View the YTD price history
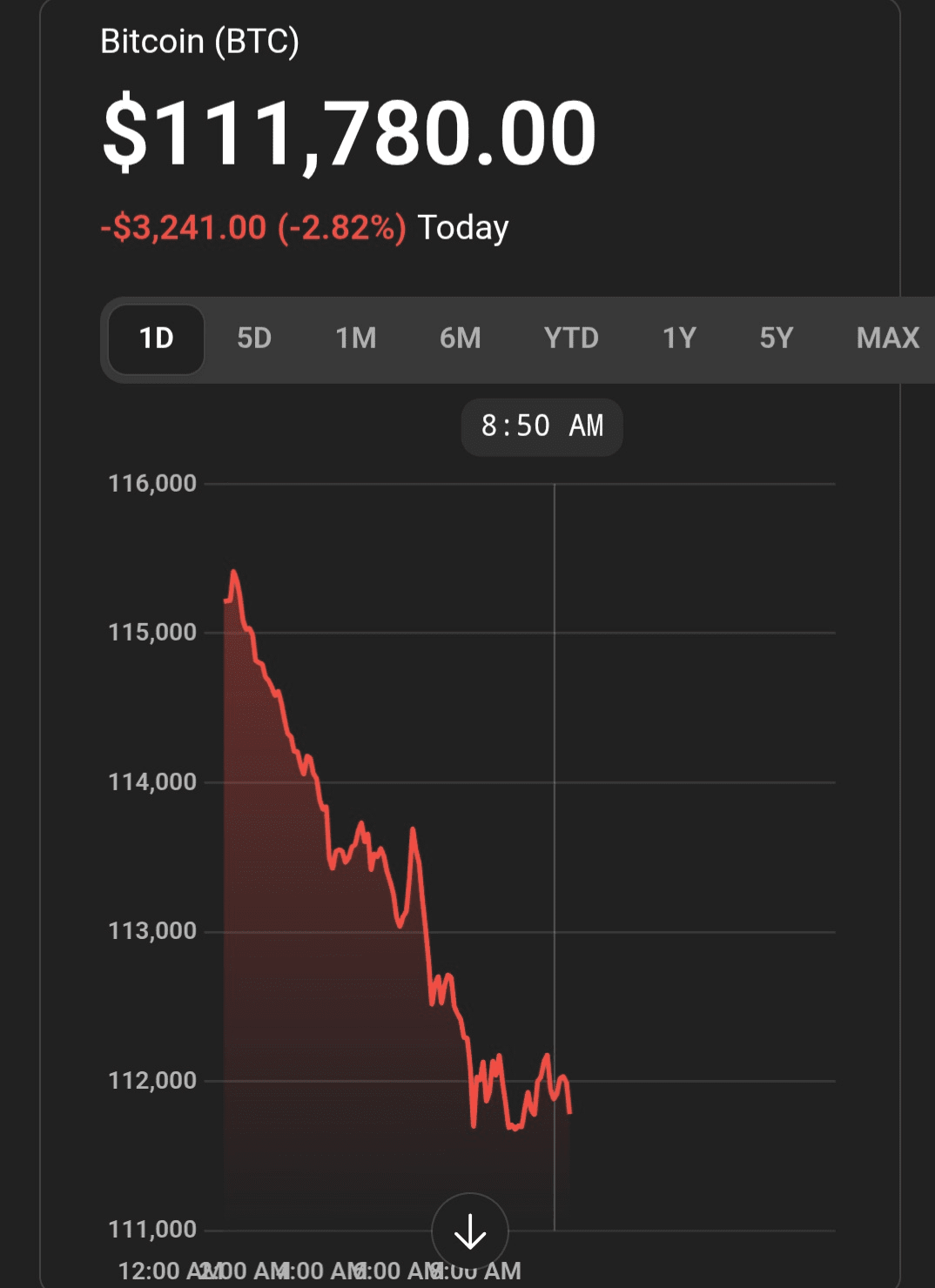Screen dimensions: 935x1288 pos(571,339)
